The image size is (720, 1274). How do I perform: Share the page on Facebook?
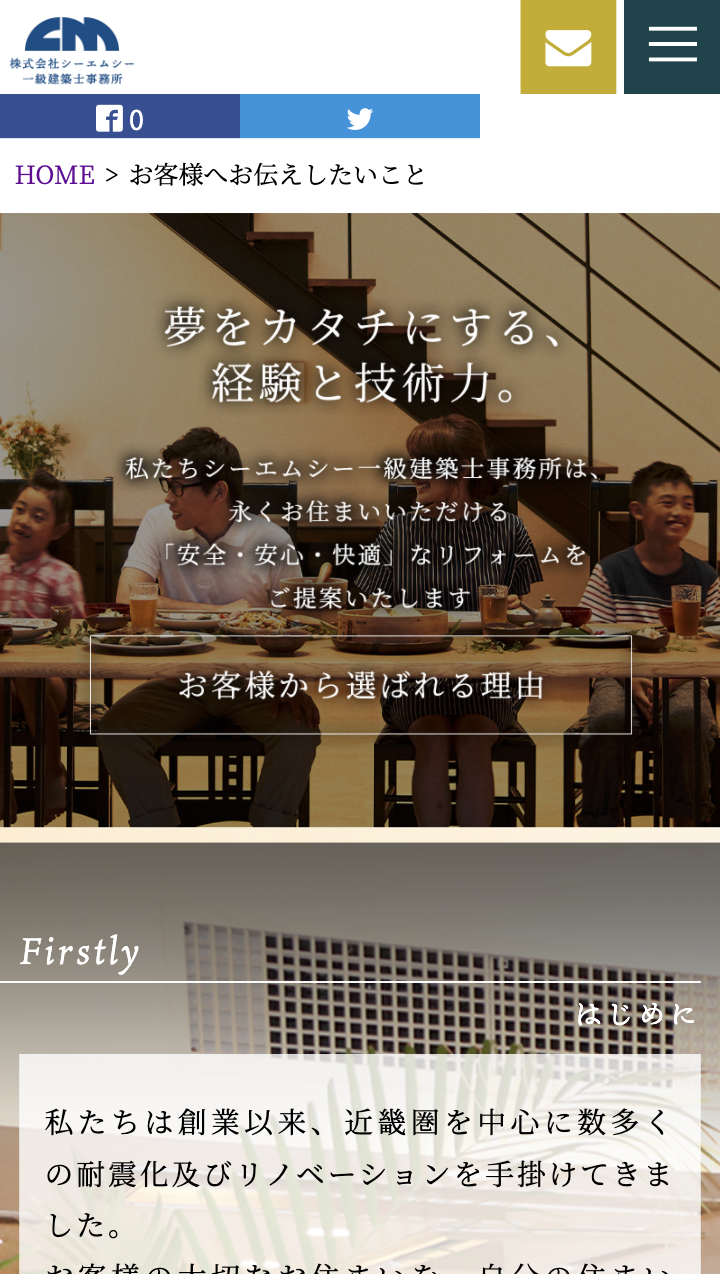(x=120, y=117)
